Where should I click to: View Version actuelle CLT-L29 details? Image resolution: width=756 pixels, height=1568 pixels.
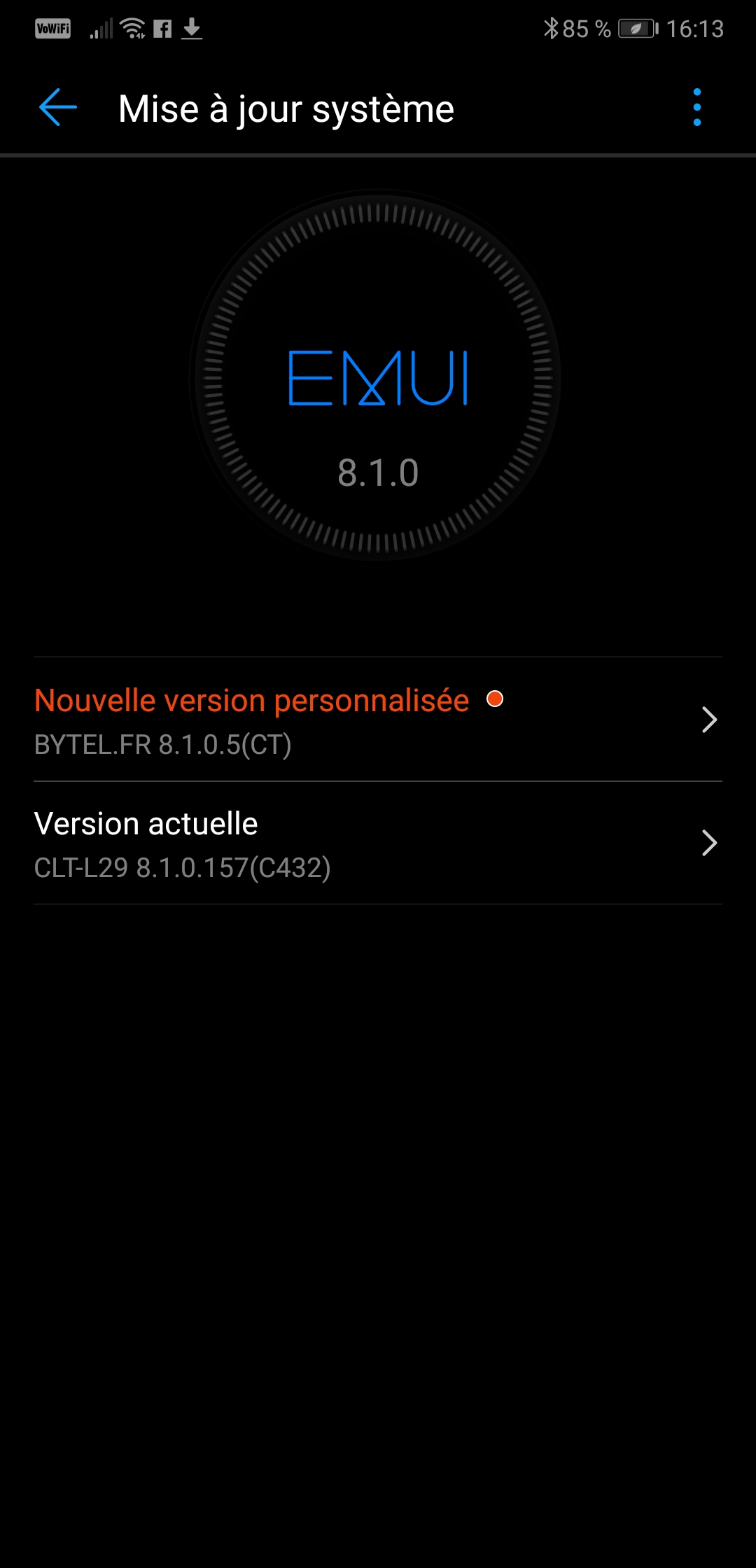[x=378, y=843]
